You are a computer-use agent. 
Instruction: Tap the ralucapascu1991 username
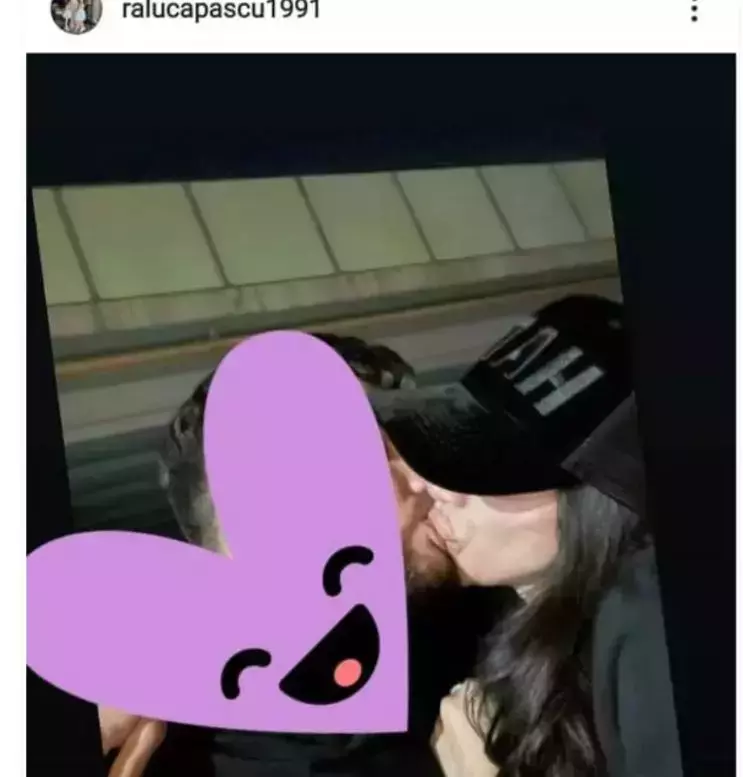pos(220,11)
